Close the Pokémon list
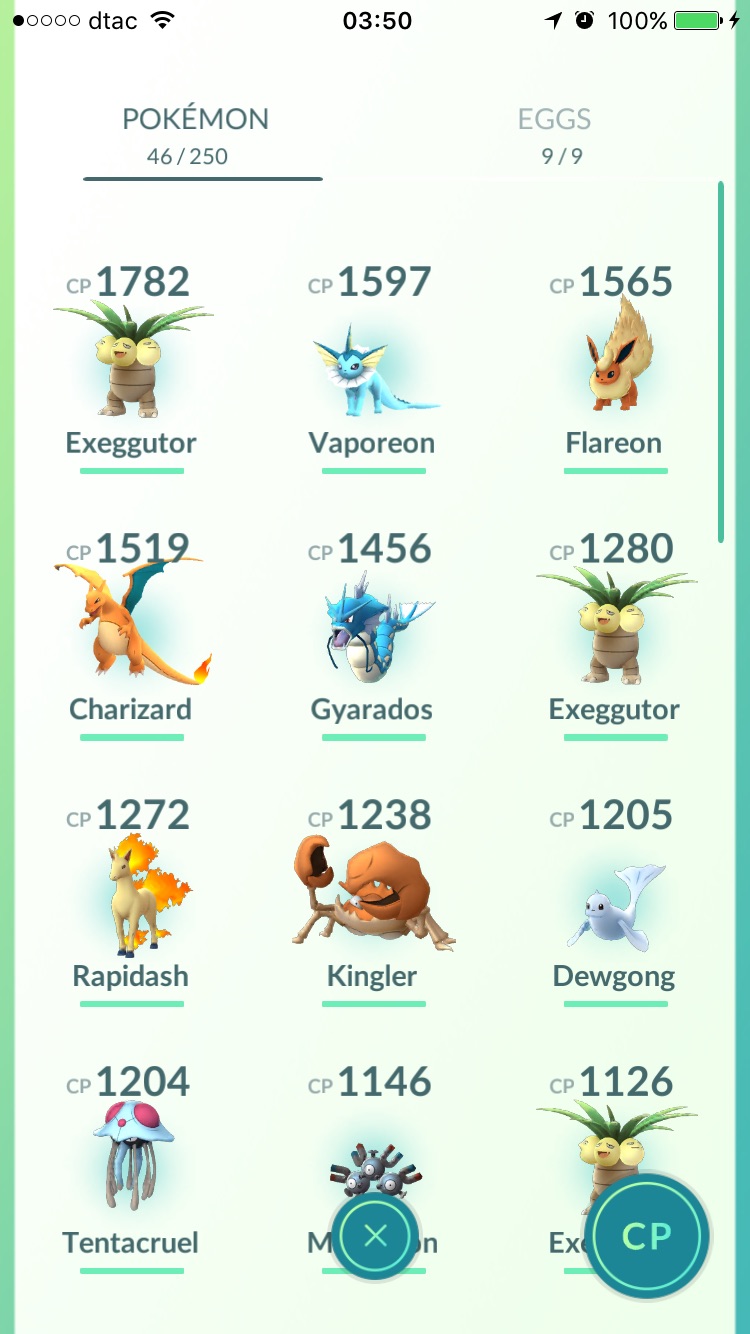The height and width of the screenshot is (1334, 750). (375, 1236)
